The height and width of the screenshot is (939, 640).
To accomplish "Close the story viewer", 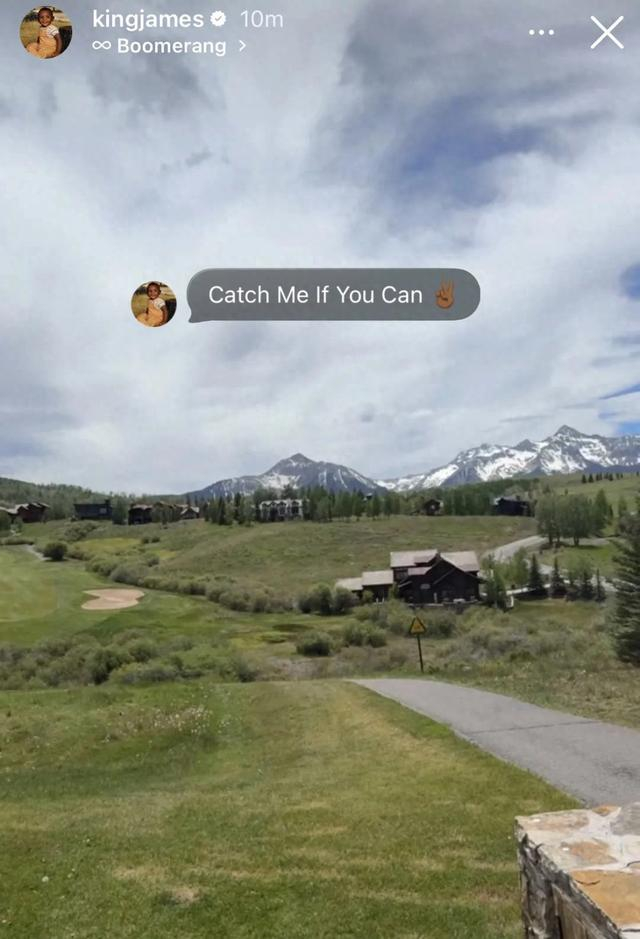I will pos(607,32).
